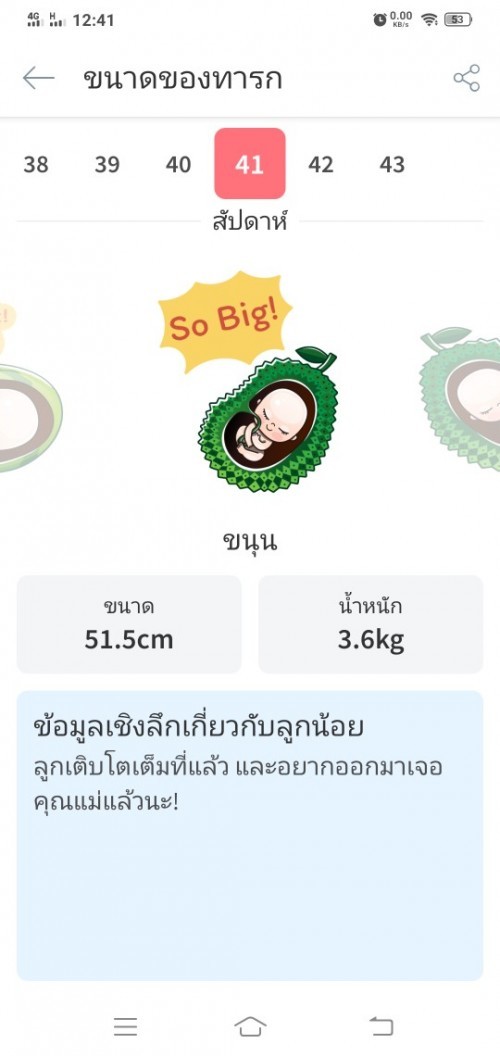Image resolution: width=500 pixels, height=1056 pixels.
Task: Jump to week 42
Action: coord(321,164)
